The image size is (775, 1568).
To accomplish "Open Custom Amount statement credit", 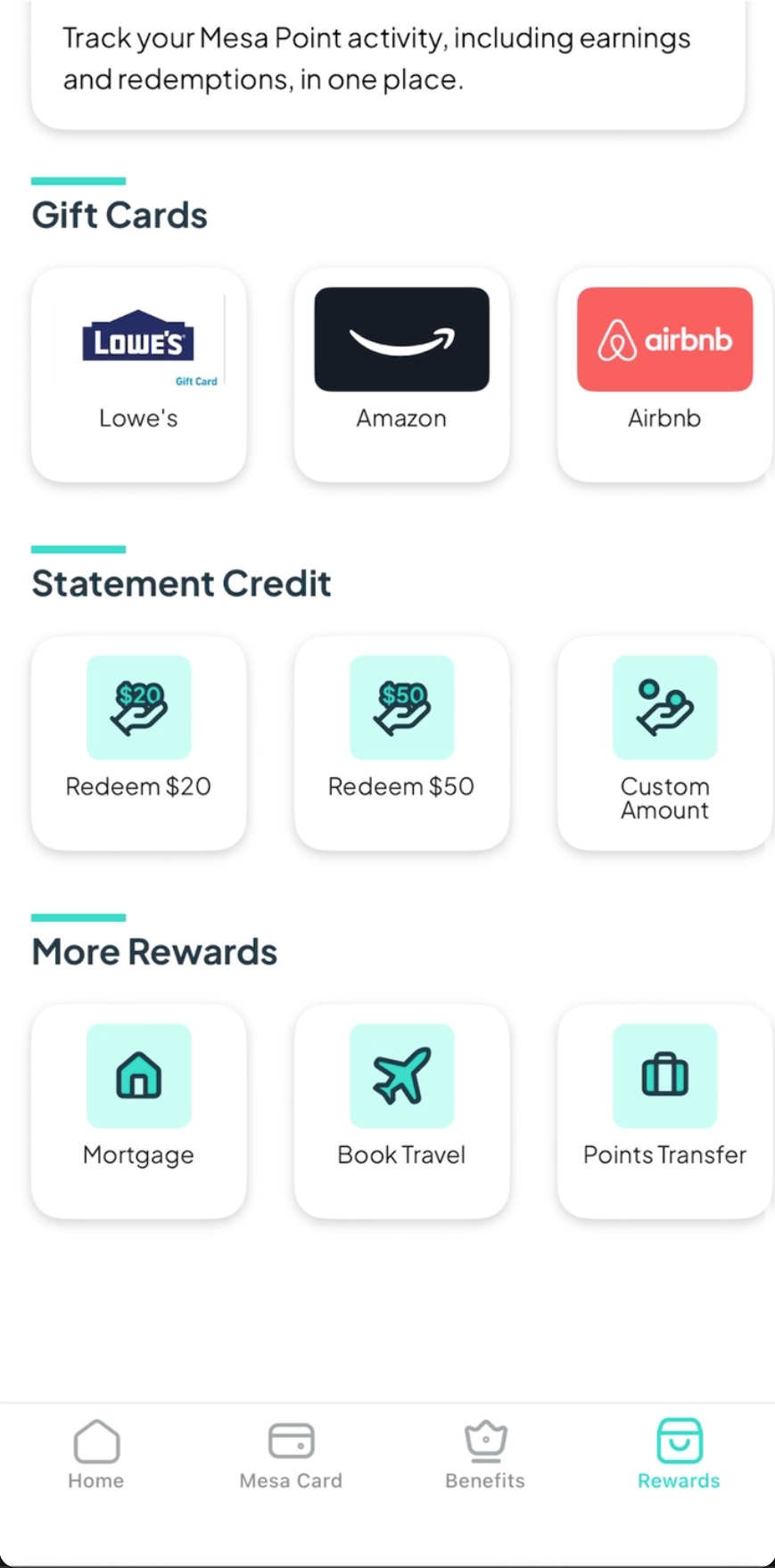I will click(664, 742).
